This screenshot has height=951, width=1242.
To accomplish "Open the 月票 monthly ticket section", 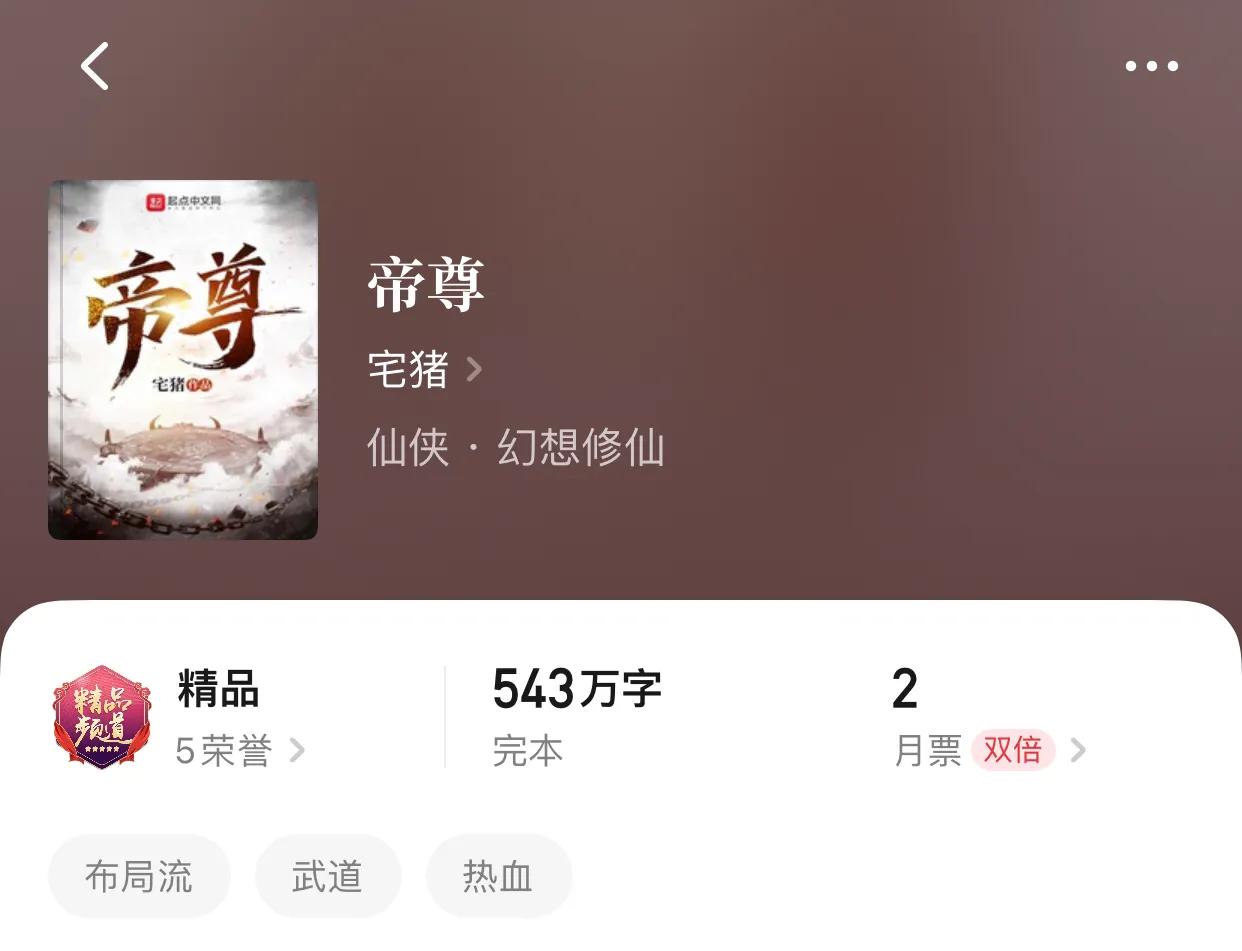I will pyautogui.click(x=988, y=750).
